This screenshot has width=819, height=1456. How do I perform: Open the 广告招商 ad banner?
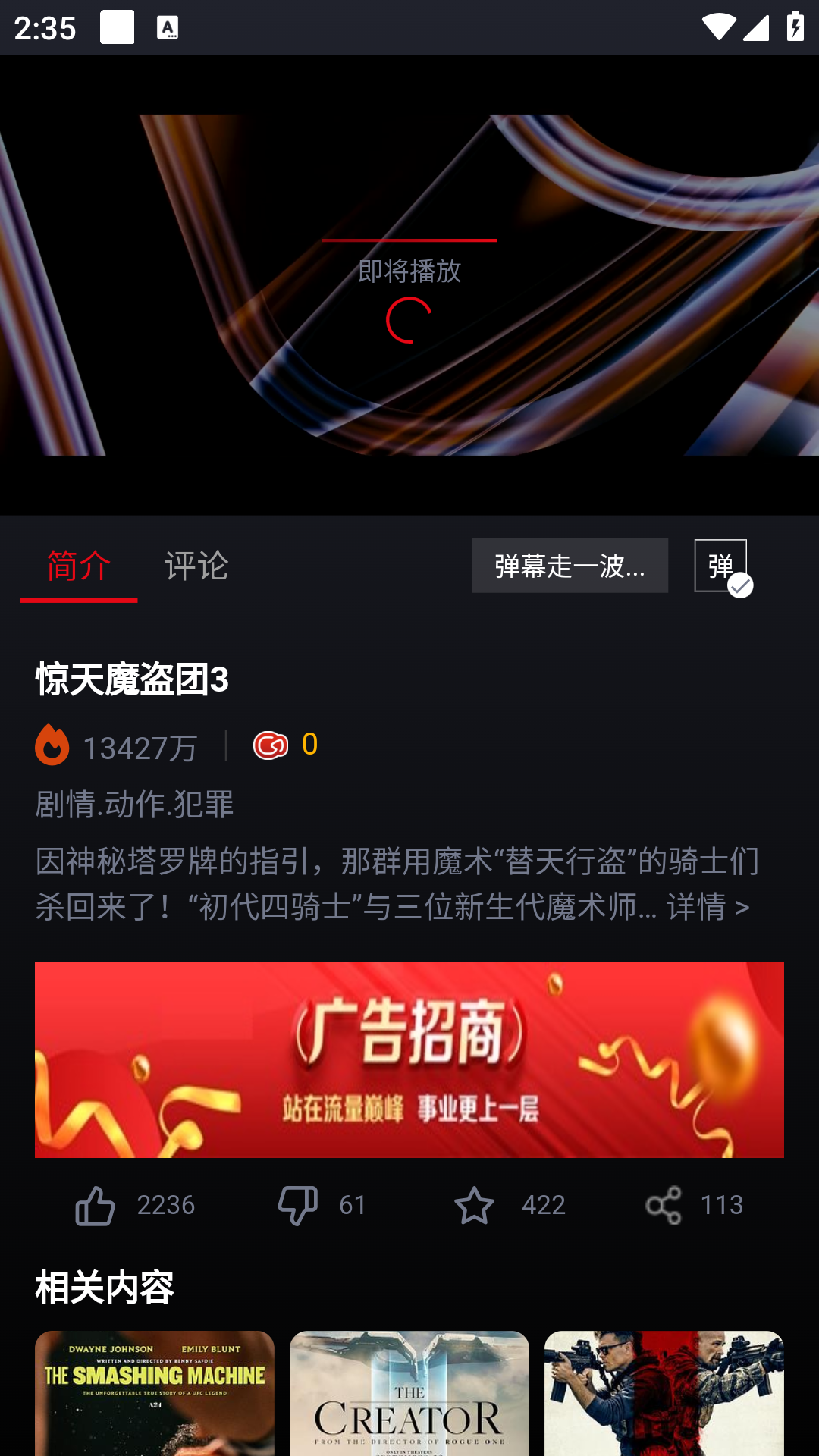[x=409, y=1059]
